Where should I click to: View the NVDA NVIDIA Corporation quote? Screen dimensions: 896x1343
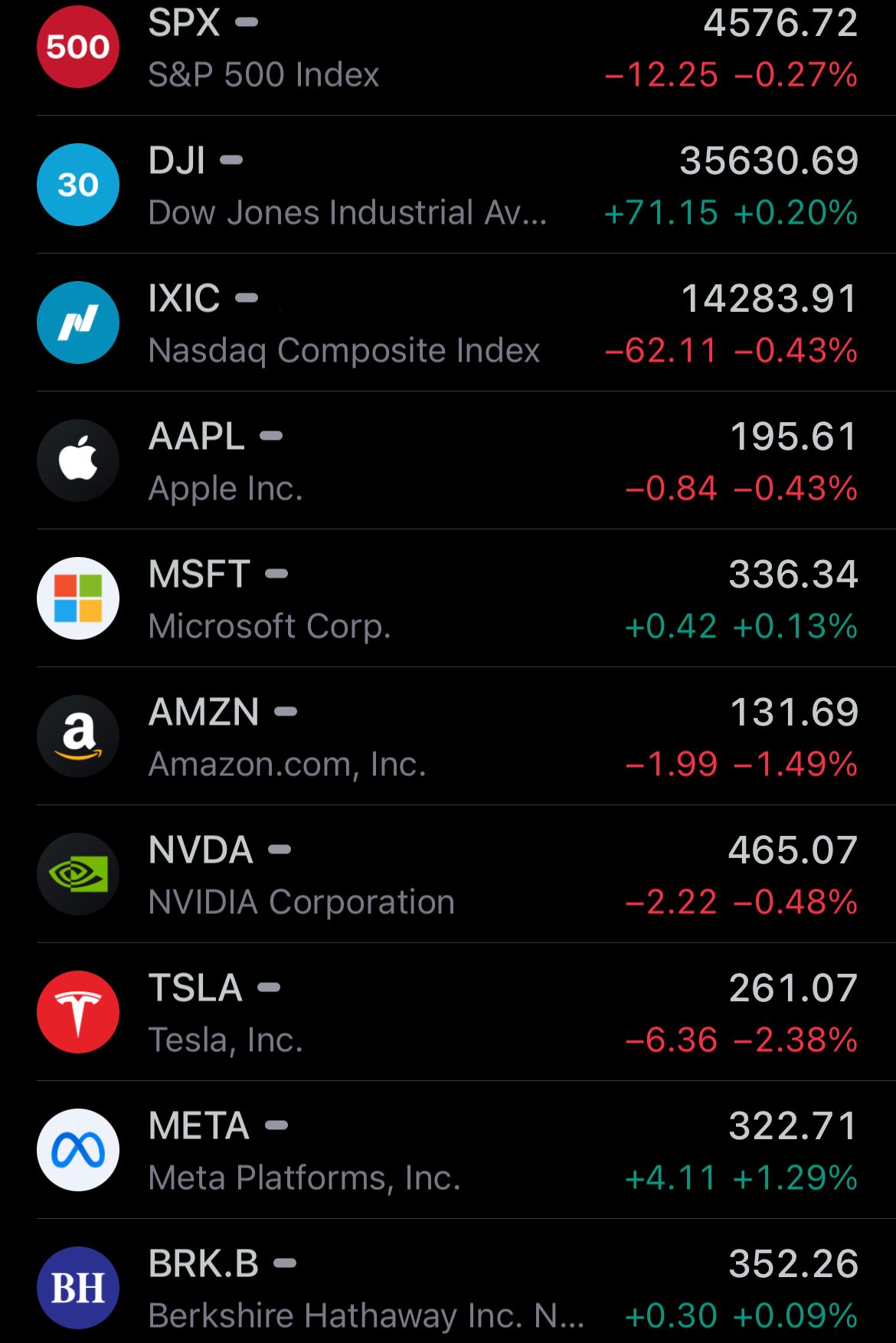(448, 874)
